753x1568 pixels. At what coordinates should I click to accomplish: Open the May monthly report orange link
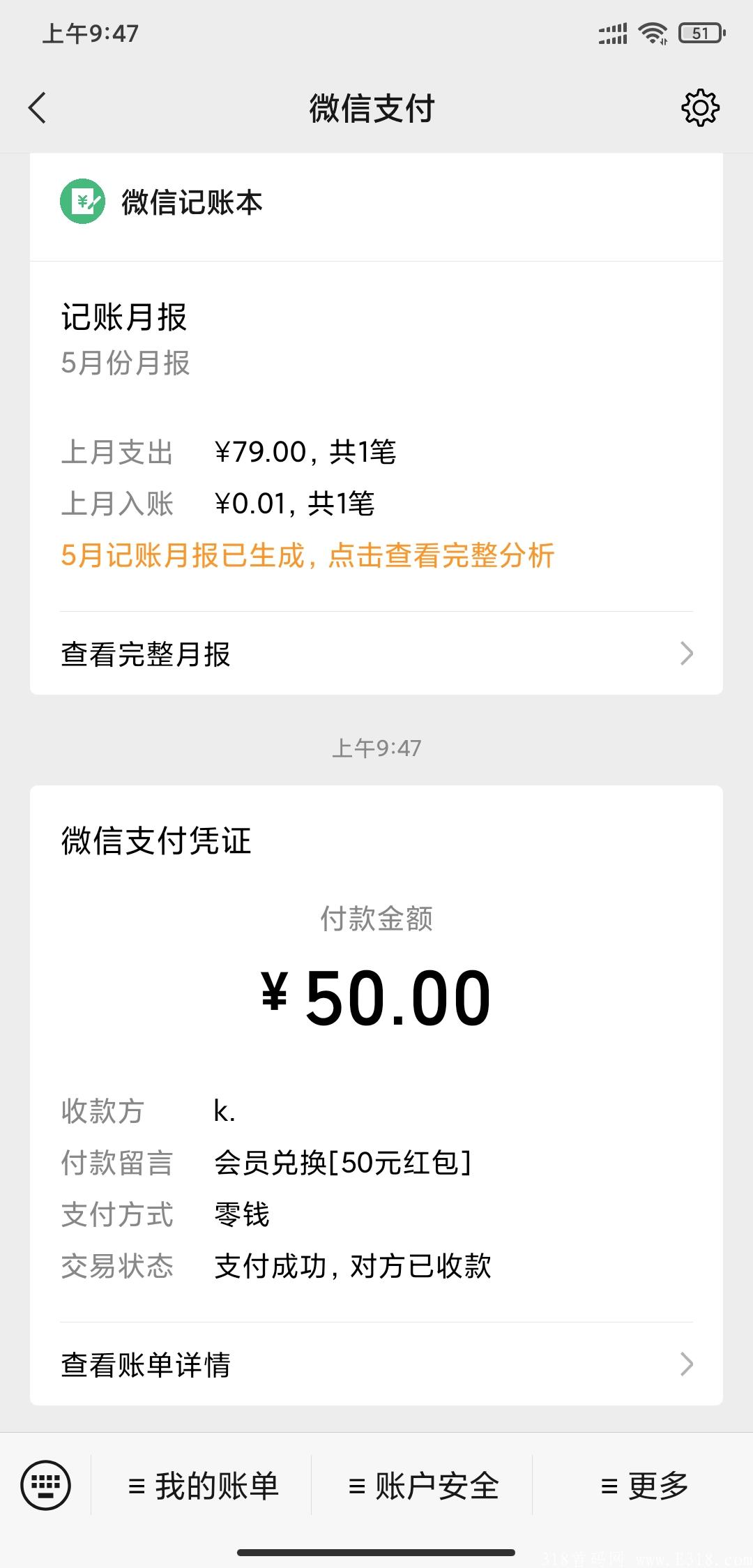(307, 556)
